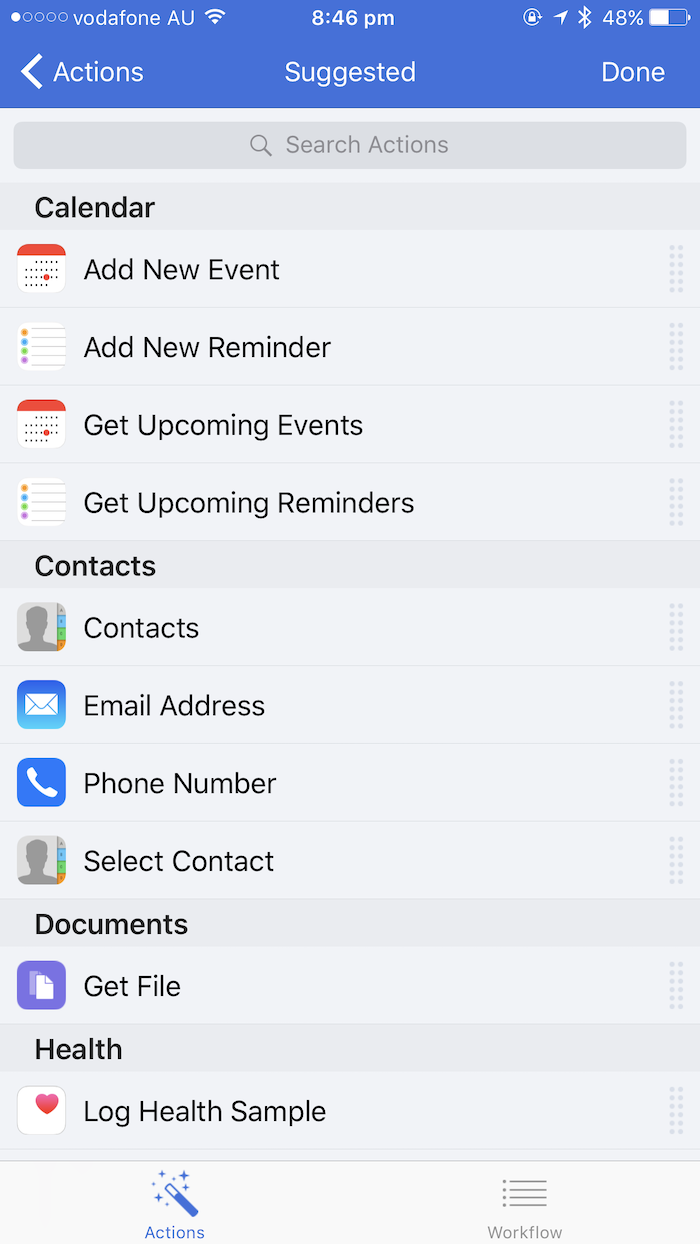Select the Add New Event action

click(x=182, y=269)
